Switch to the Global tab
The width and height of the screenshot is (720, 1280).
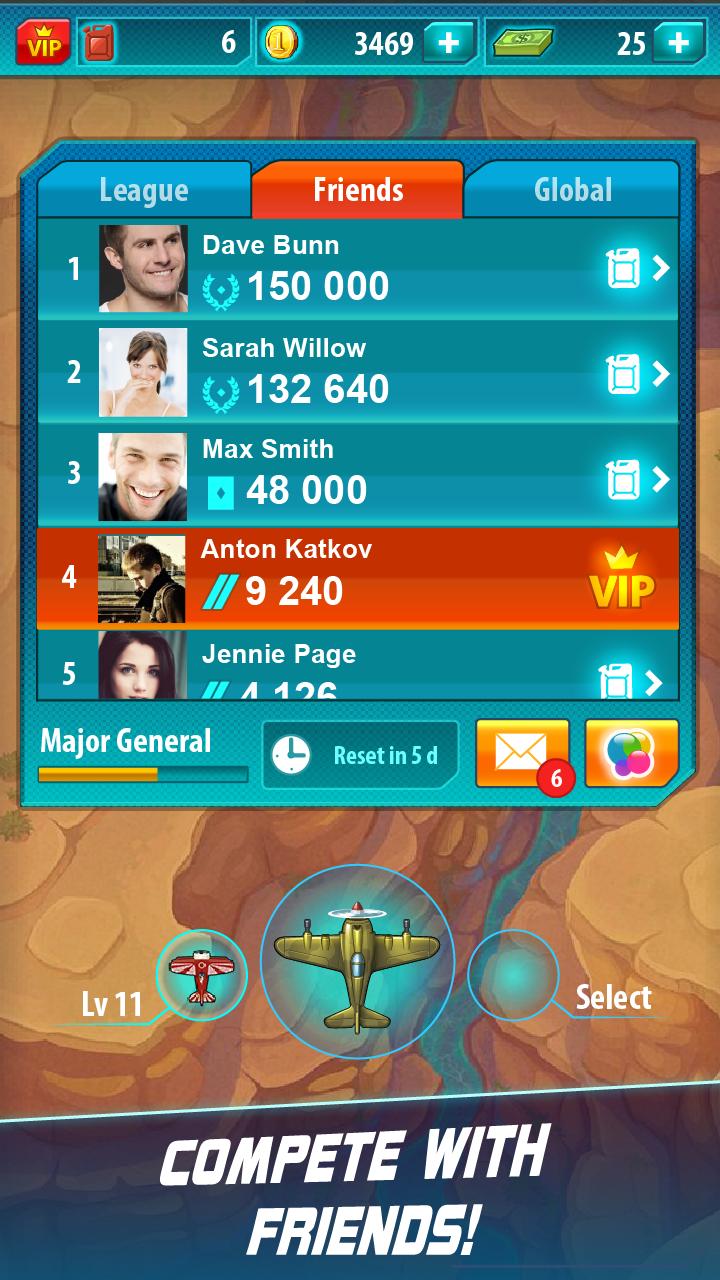pyautogui.click(x=572, y=190)
